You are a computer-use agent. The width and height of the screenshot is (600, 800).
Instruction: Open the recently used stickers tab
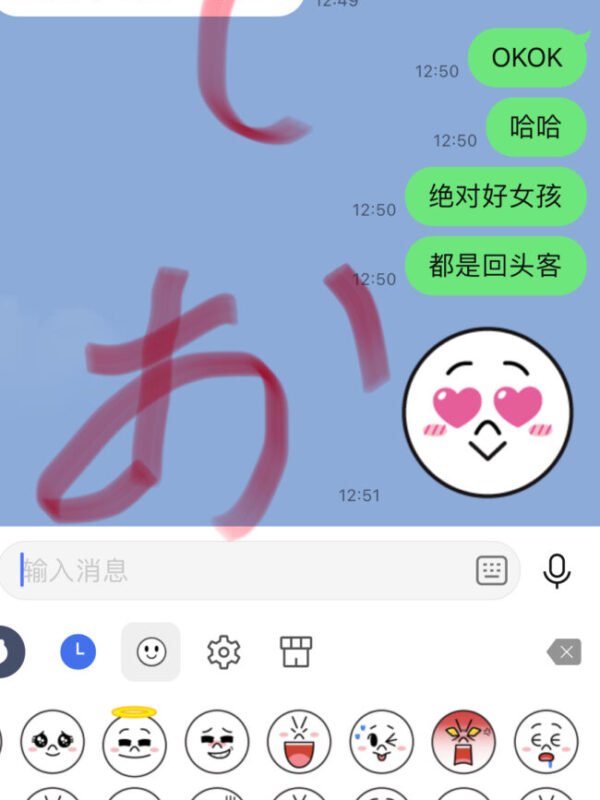78,652
